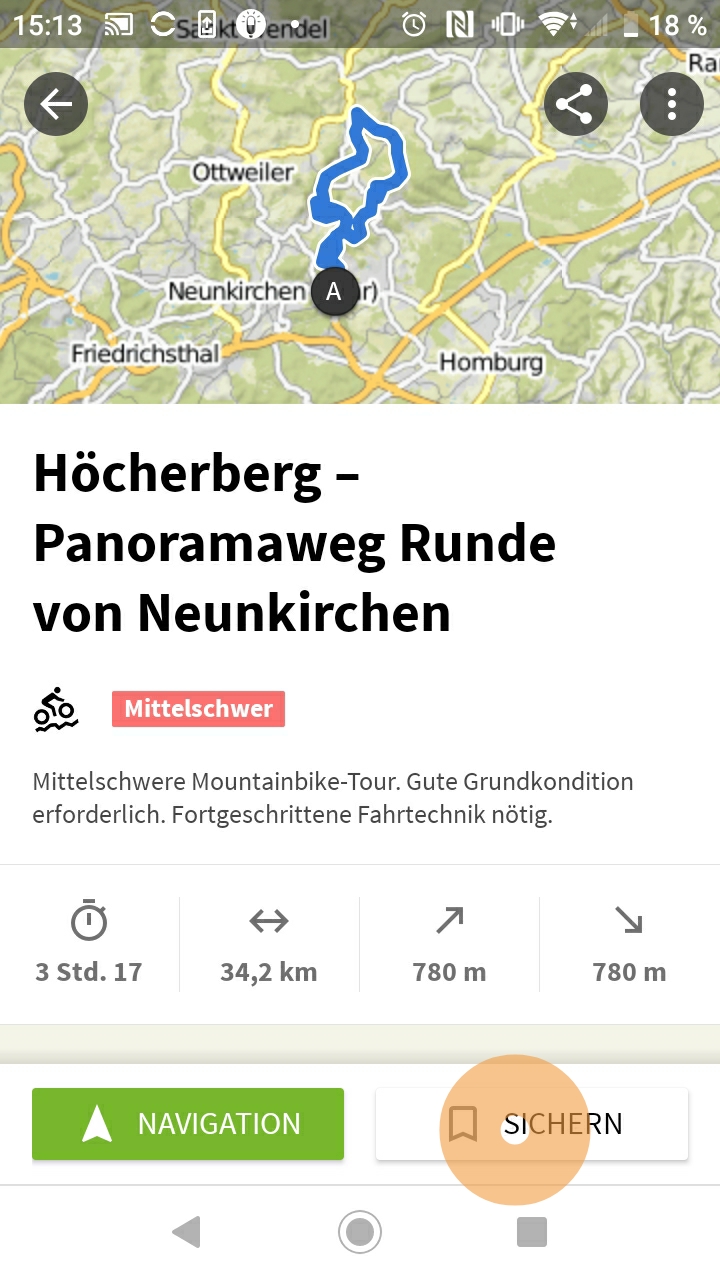Open the three-dot overflow menu
This screenshot has width=720, height=1280.
pos(672,104)
